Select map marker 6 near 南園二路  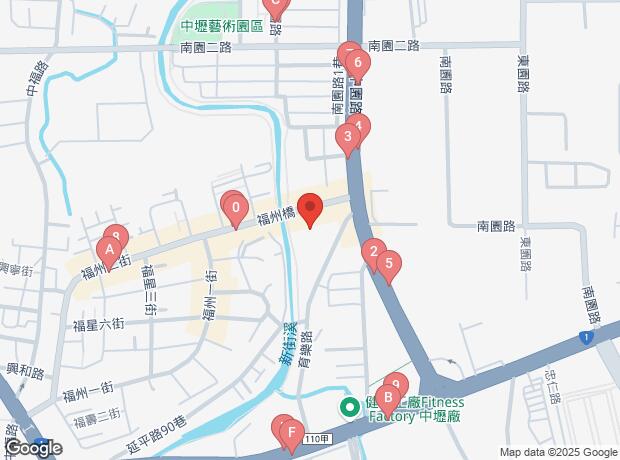(x=358, y=63)
